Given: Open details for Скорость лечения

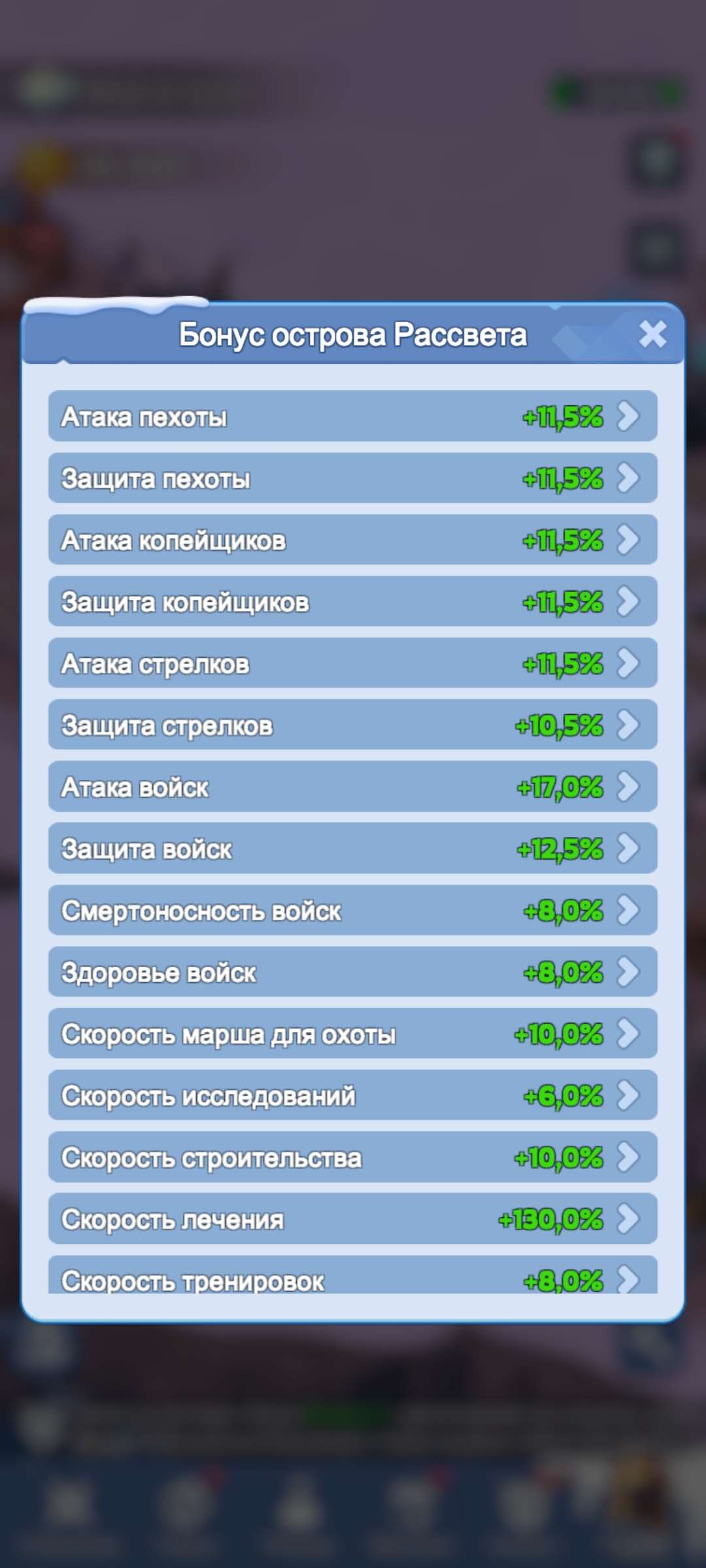Looking at the screenshot, I should click(630, 1218).
